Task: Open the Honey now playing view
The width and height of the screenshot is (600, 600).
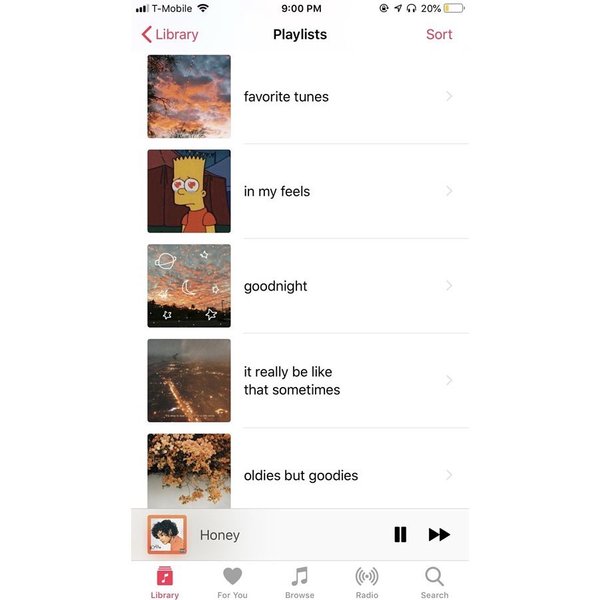Action: [x=220, y=535]
